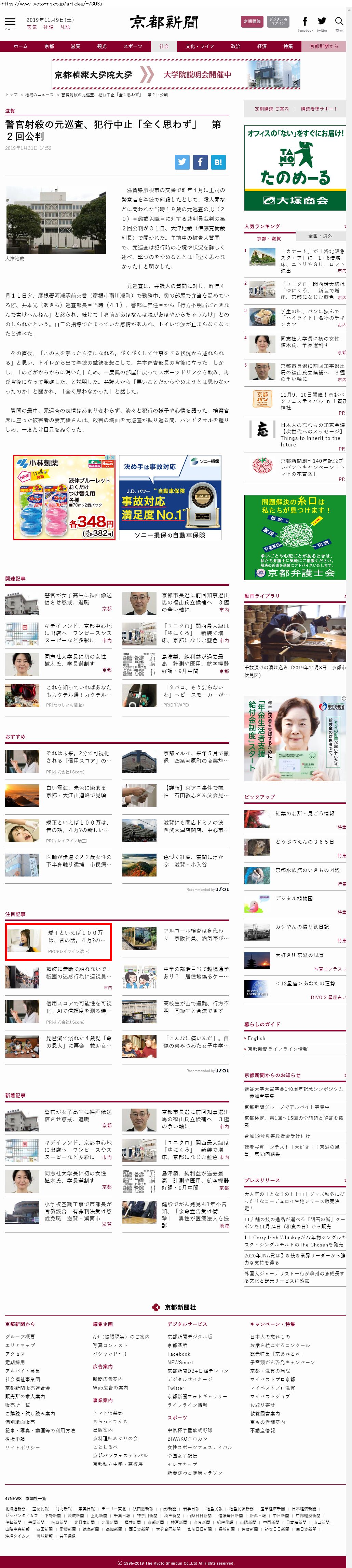Select the 文化・ライフ navigation tab
The height and width of the screenshot is (1568, 352).
coord(200,46)
